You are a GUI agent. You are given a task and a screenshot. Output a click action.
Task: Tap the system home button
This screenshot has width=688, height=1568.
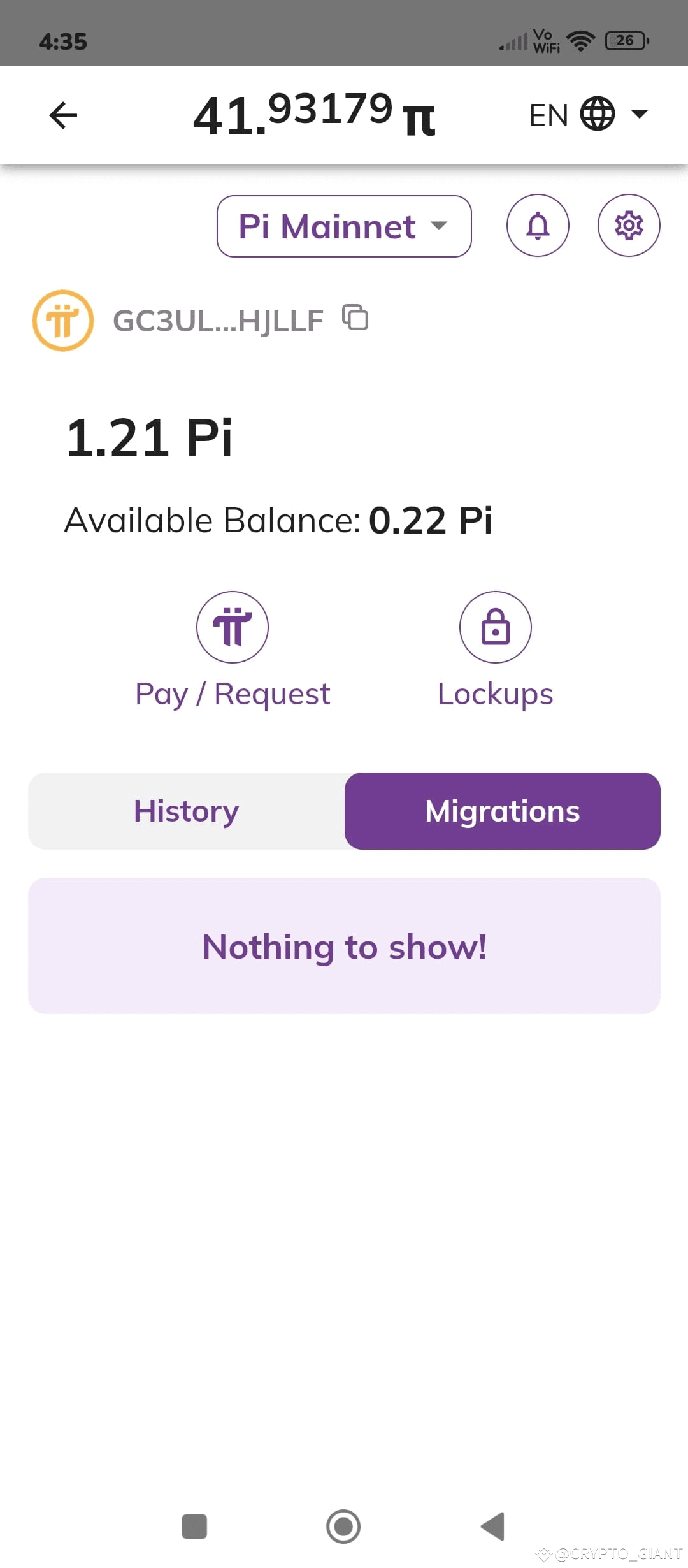(x=343, y=1527)
